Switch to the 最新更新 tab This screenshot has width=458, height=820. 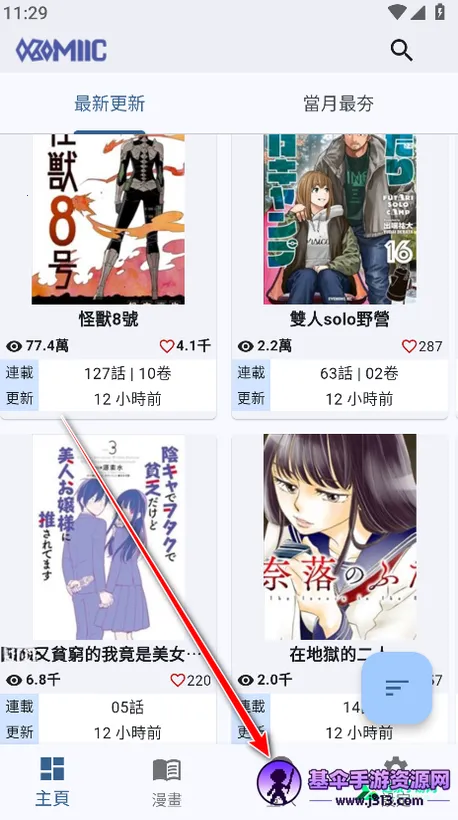(x=109, y=104)
